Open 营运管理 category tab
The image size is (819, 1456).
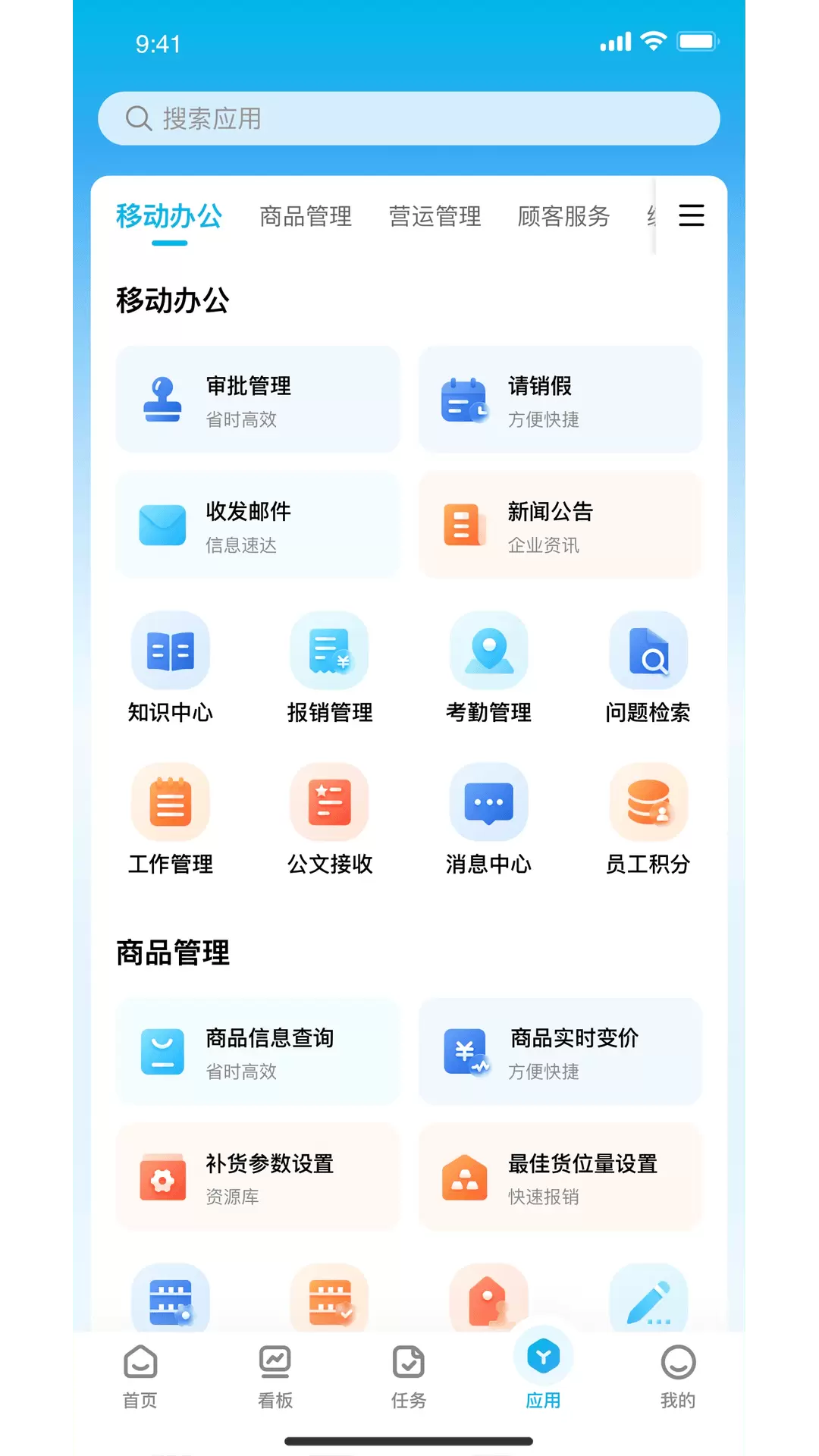pos(435,216)
